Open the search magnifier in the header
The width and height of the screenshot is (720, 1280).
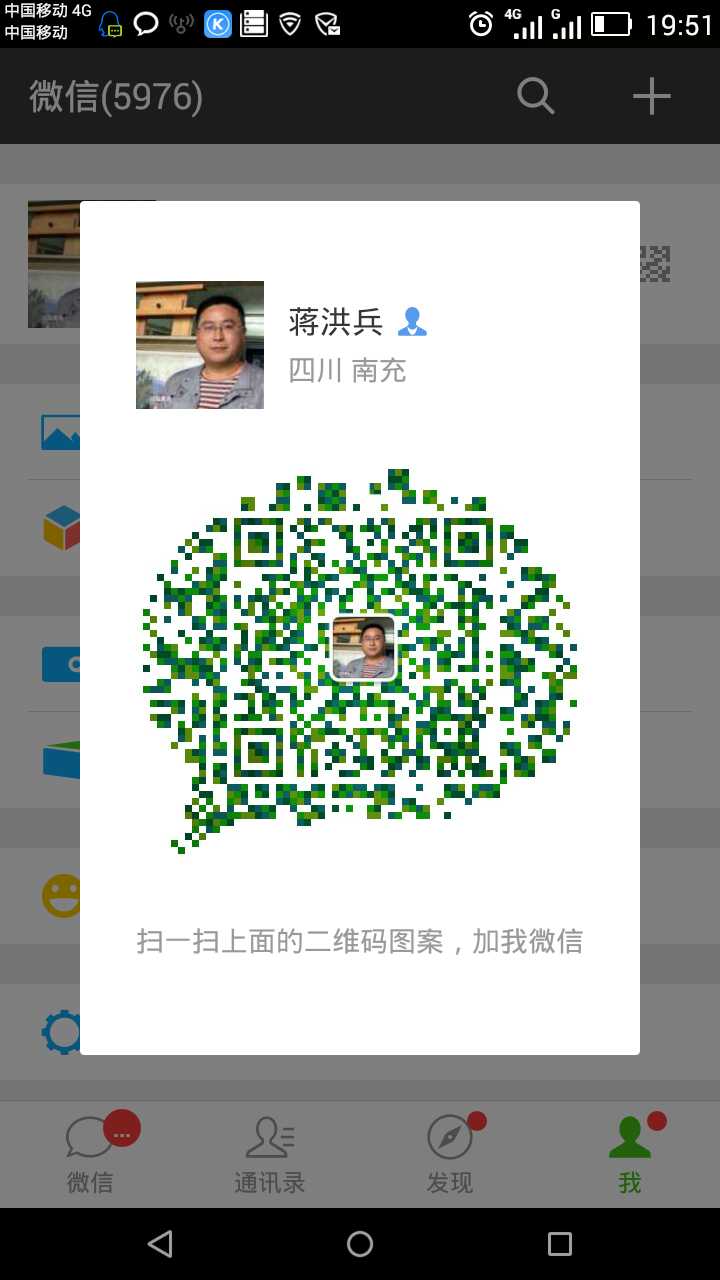point(535,96)
